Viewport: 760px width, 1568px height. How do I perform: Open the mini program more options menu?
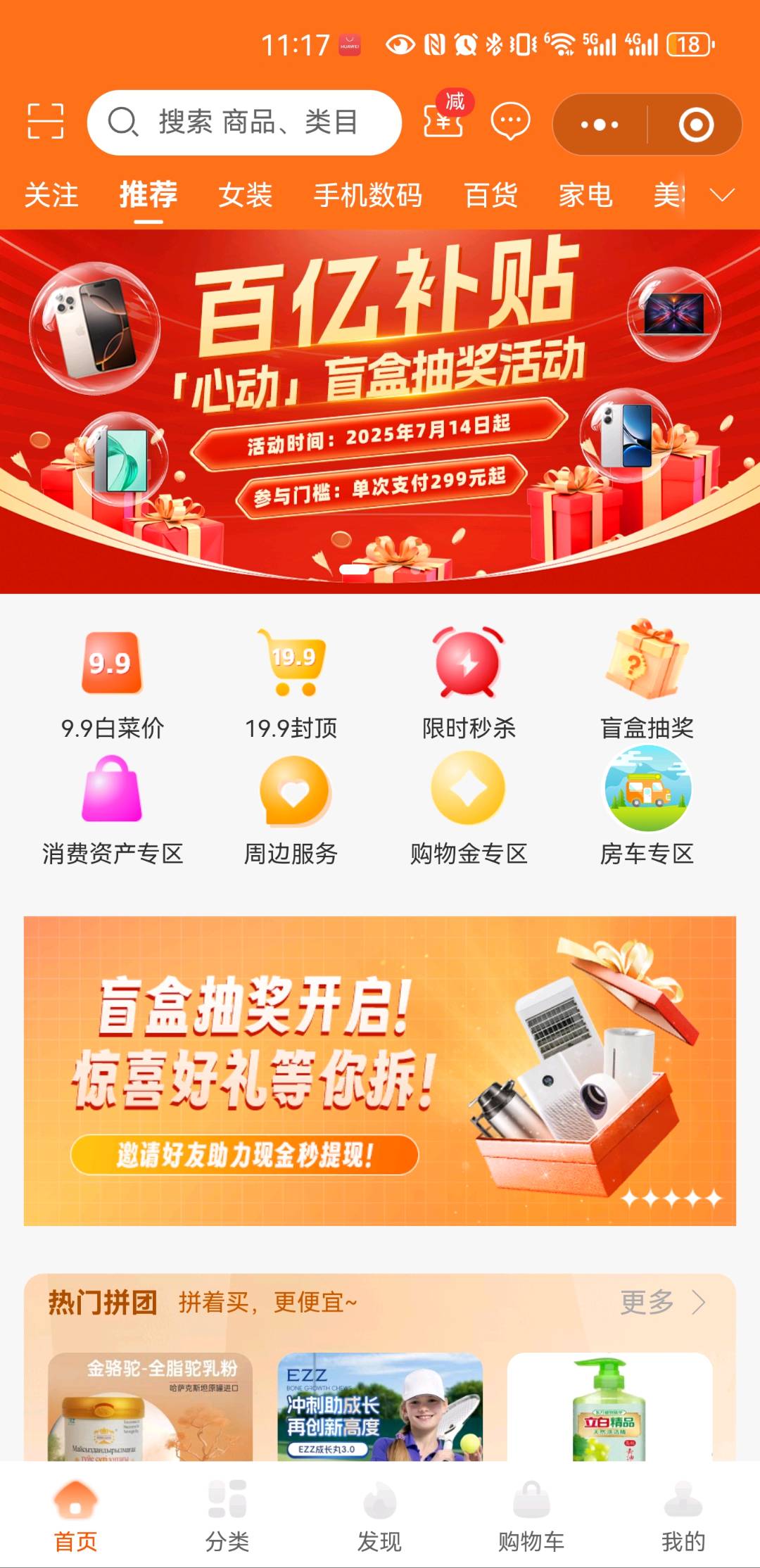click(600, 125)
